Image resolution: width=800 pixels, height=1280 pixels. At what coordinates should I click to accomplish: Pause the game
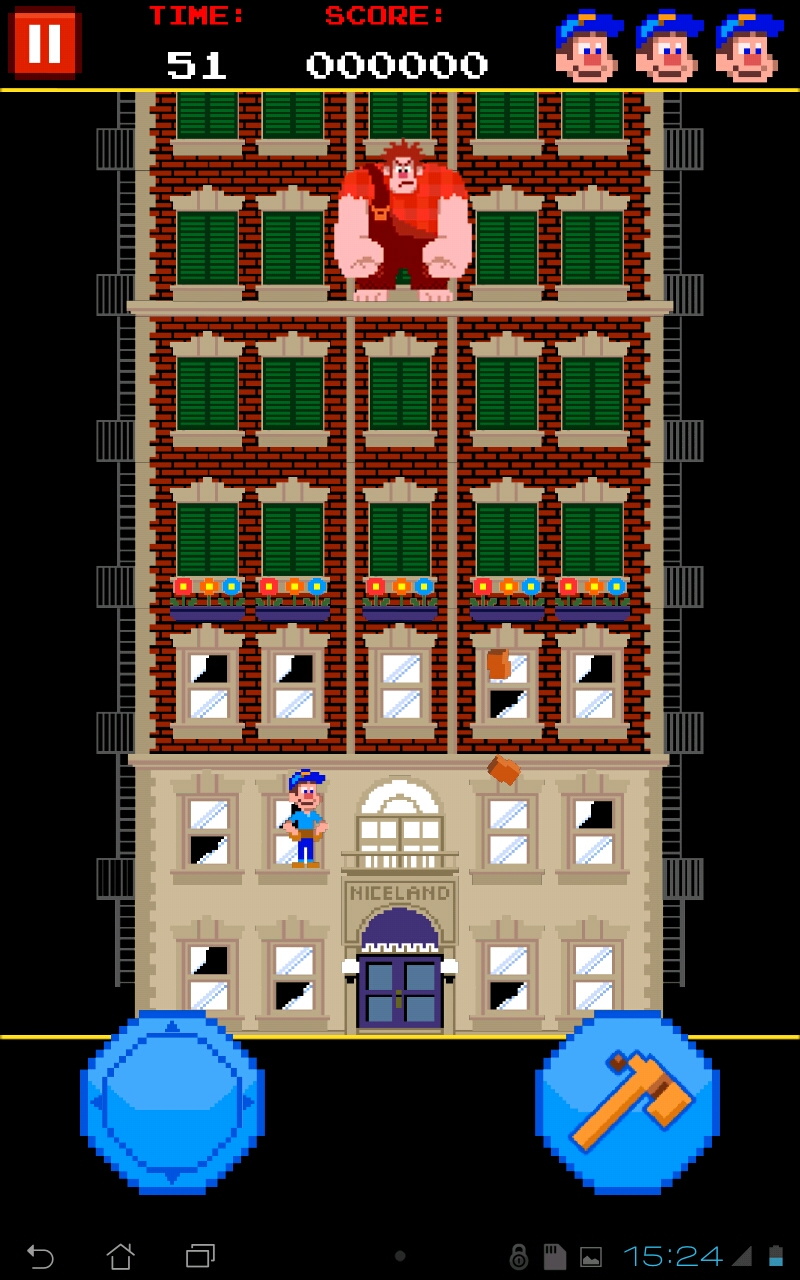[x=44, y=43]
